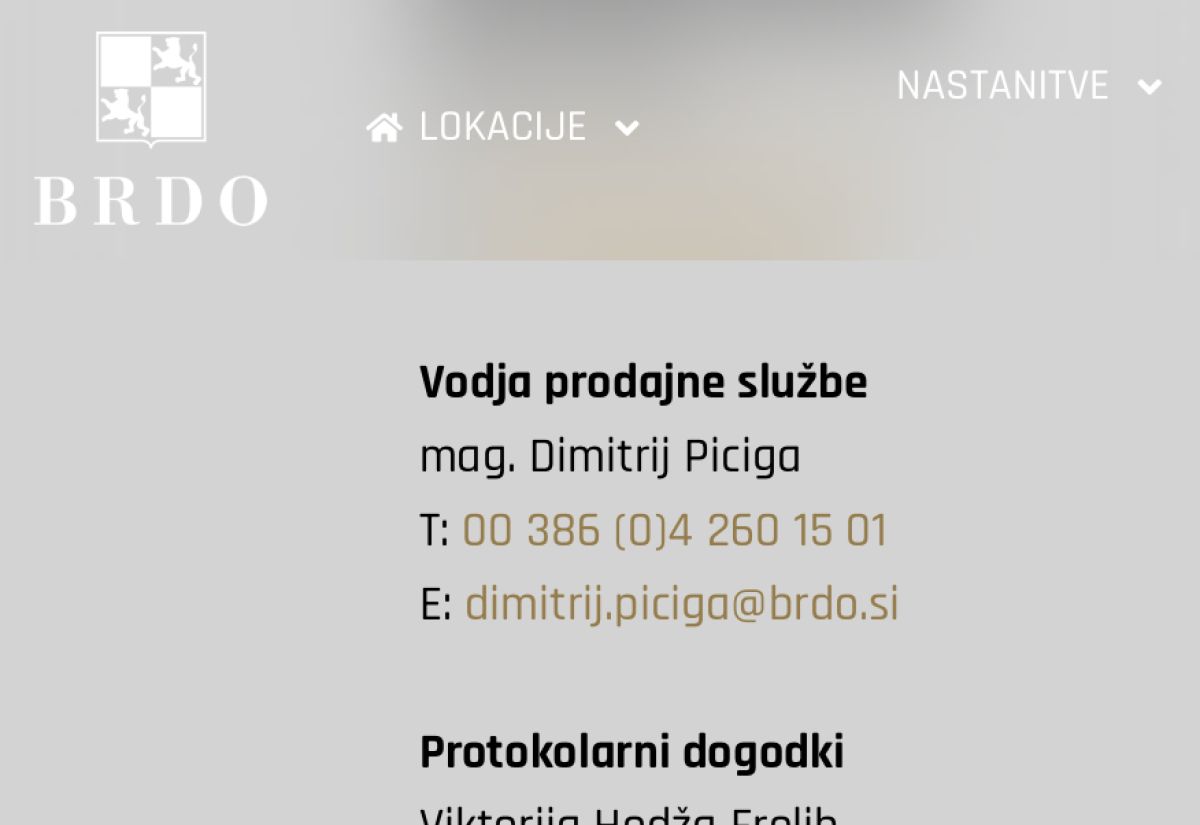Email dimitrij.piciga@brdo.si
Screen dimensions: 1200x825
tap(681, 605)
